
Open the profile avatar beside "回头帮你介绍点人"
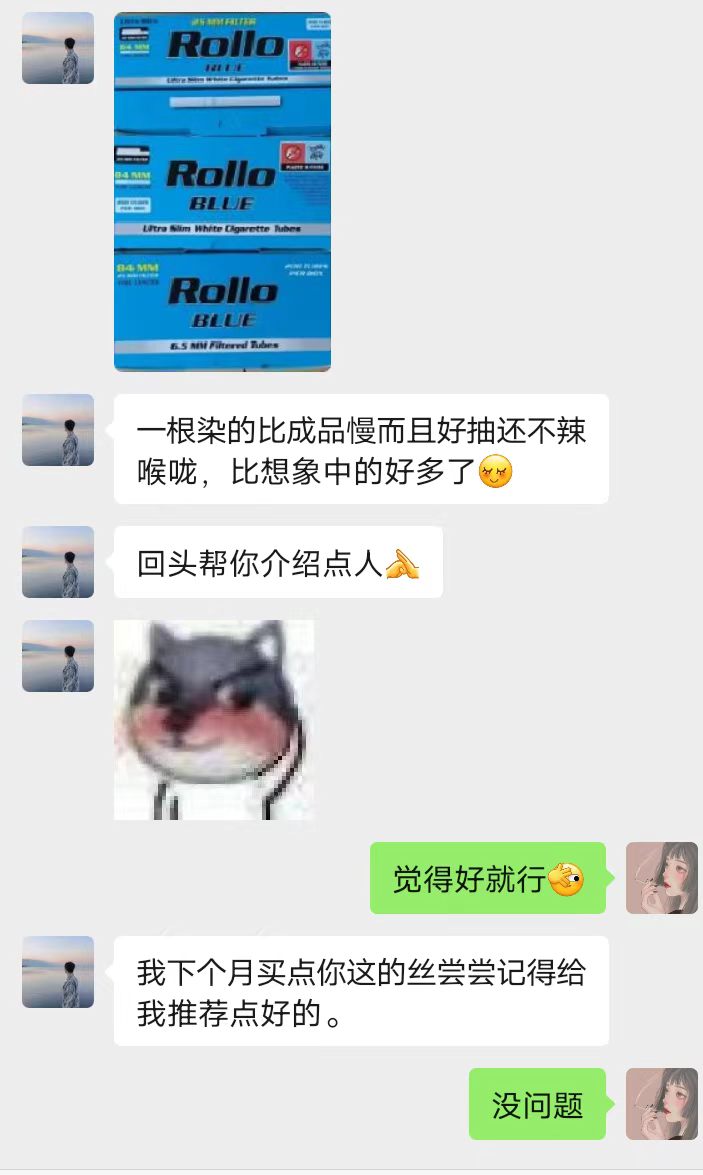(x=58, y=562)
